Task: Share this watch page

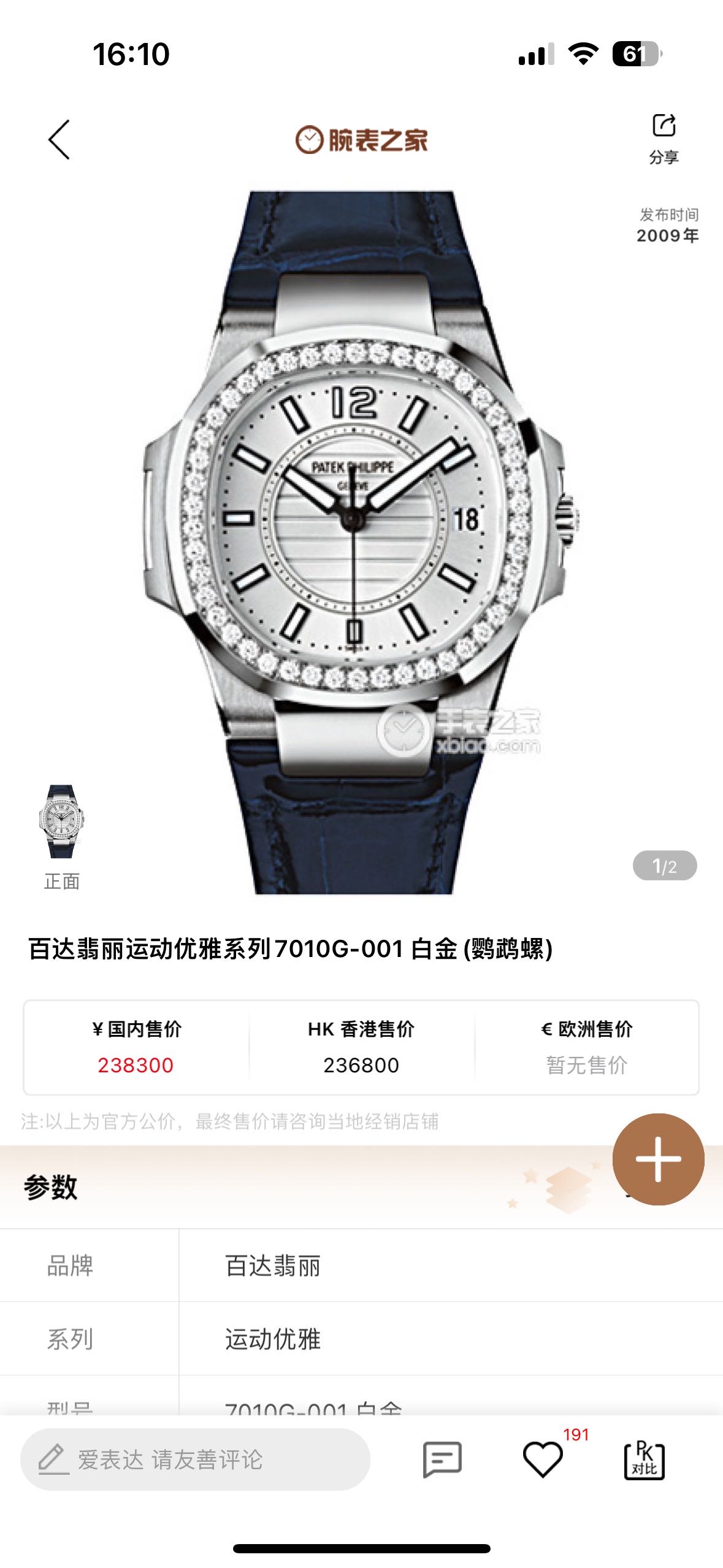Action: (664, 138)
